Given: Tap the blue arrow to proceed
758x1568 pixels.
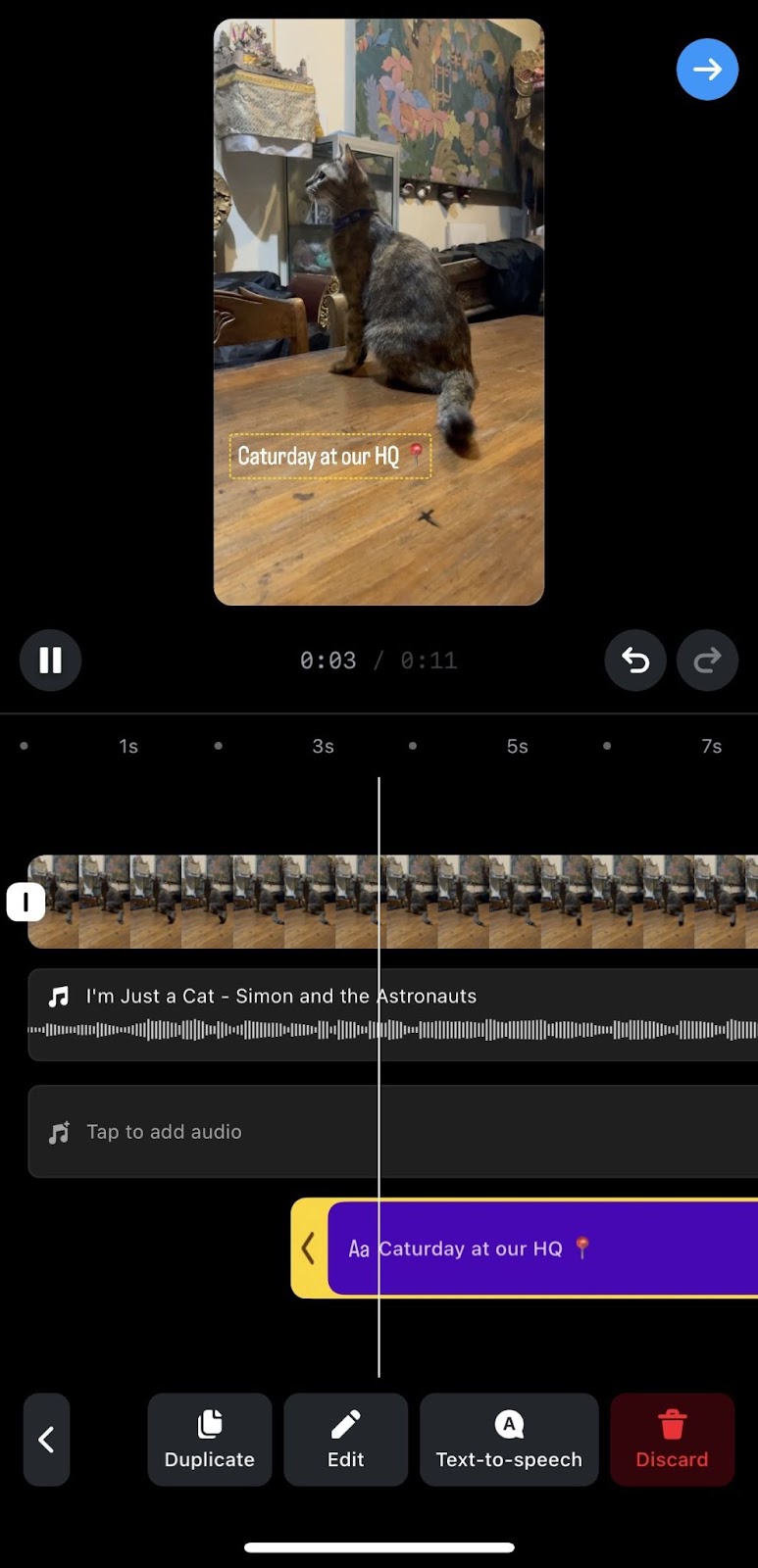Looking at the screenshot, I should tap(707, 69).
